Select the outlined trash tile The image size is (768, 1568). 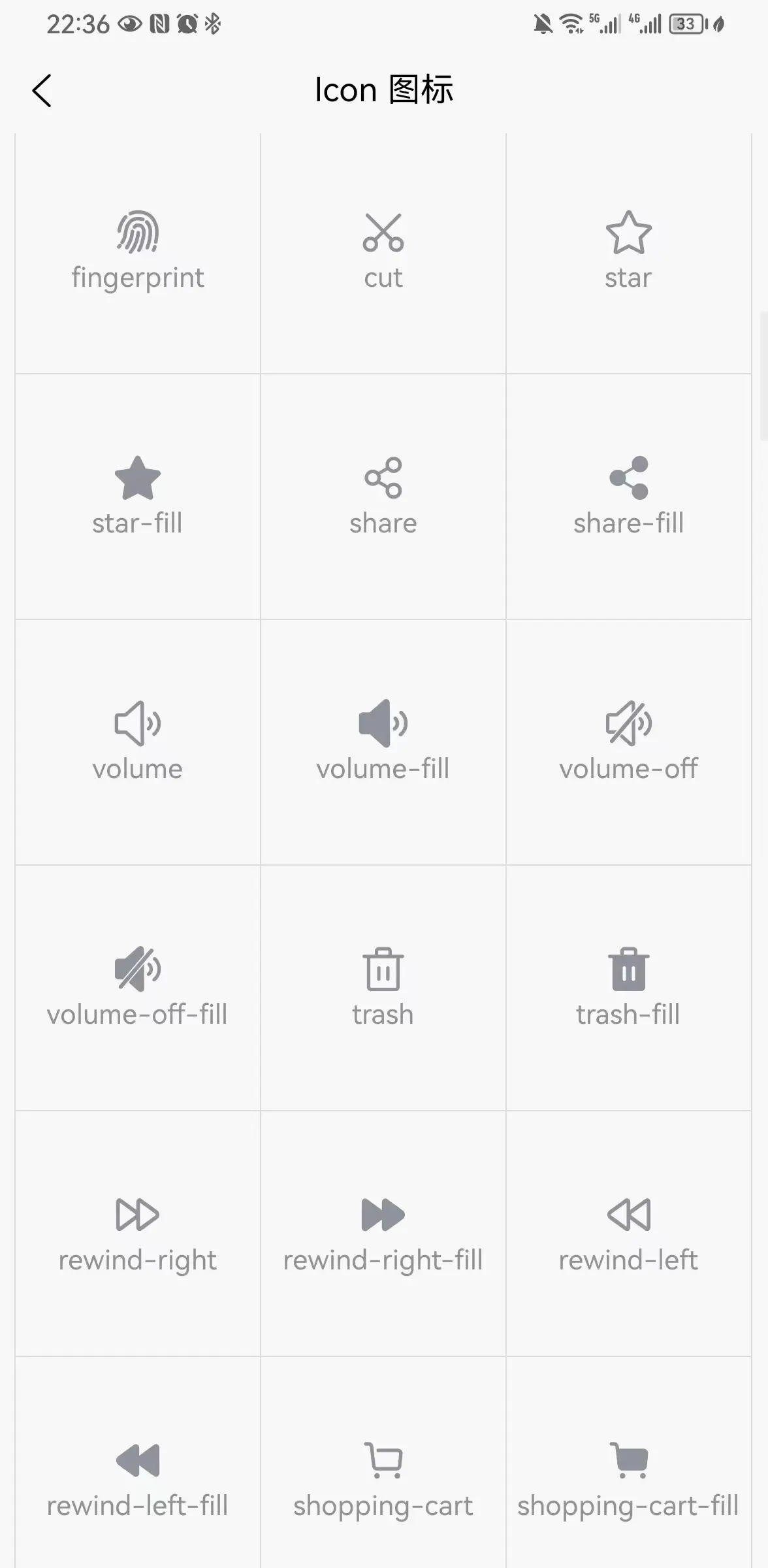tap(383, 988)
